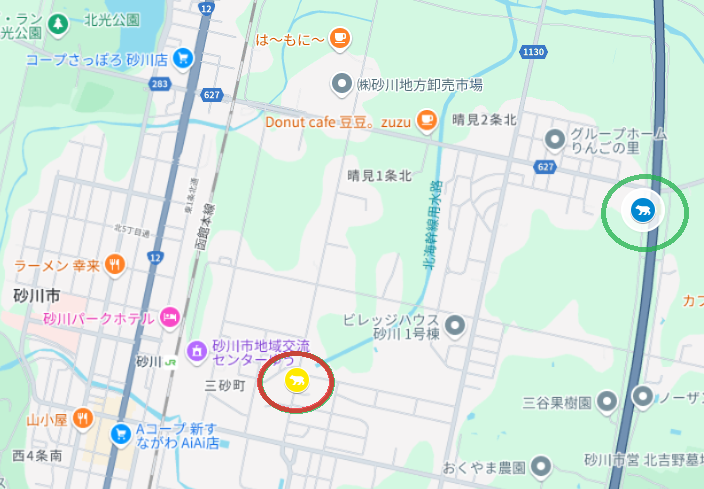Select the ビレッジハウス砂川1号棟 pin

coord(456,326)
